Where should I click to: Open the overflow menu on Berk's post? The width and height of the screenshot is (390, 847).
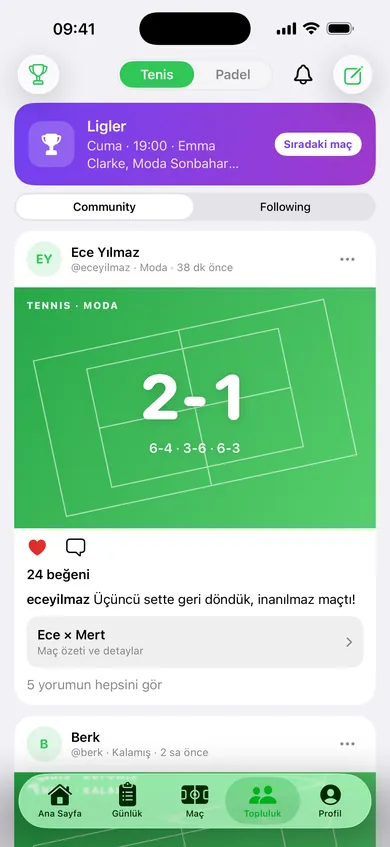tap(347, 744)
